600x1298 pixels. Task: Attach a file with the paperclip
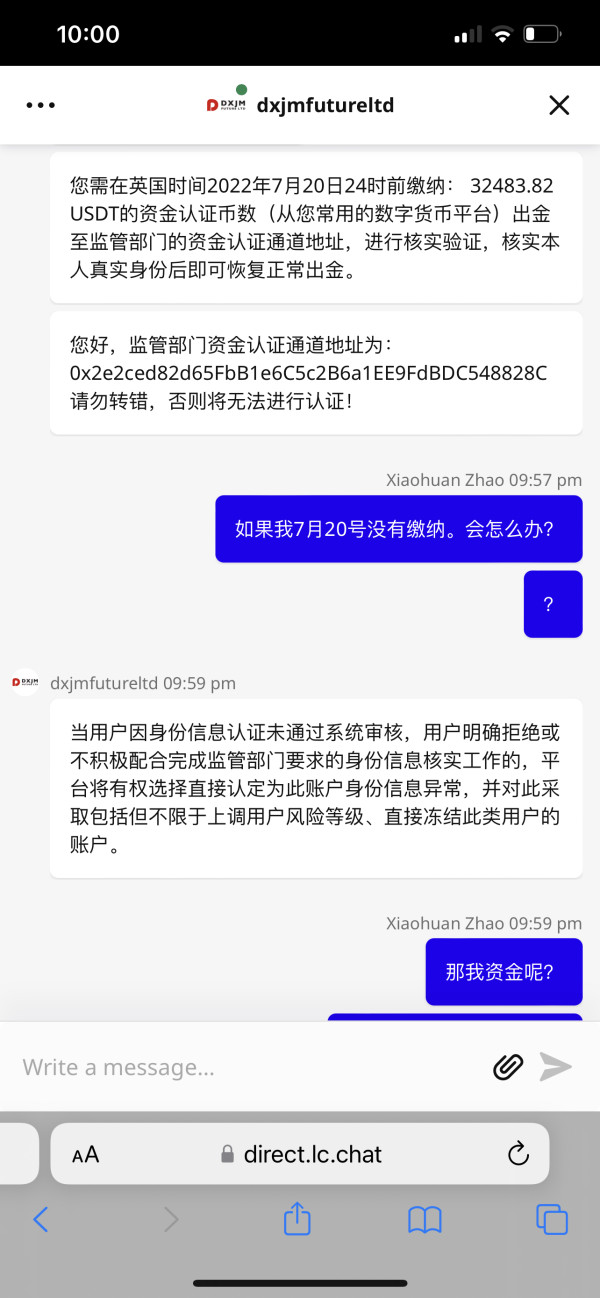coord(508,1067)
